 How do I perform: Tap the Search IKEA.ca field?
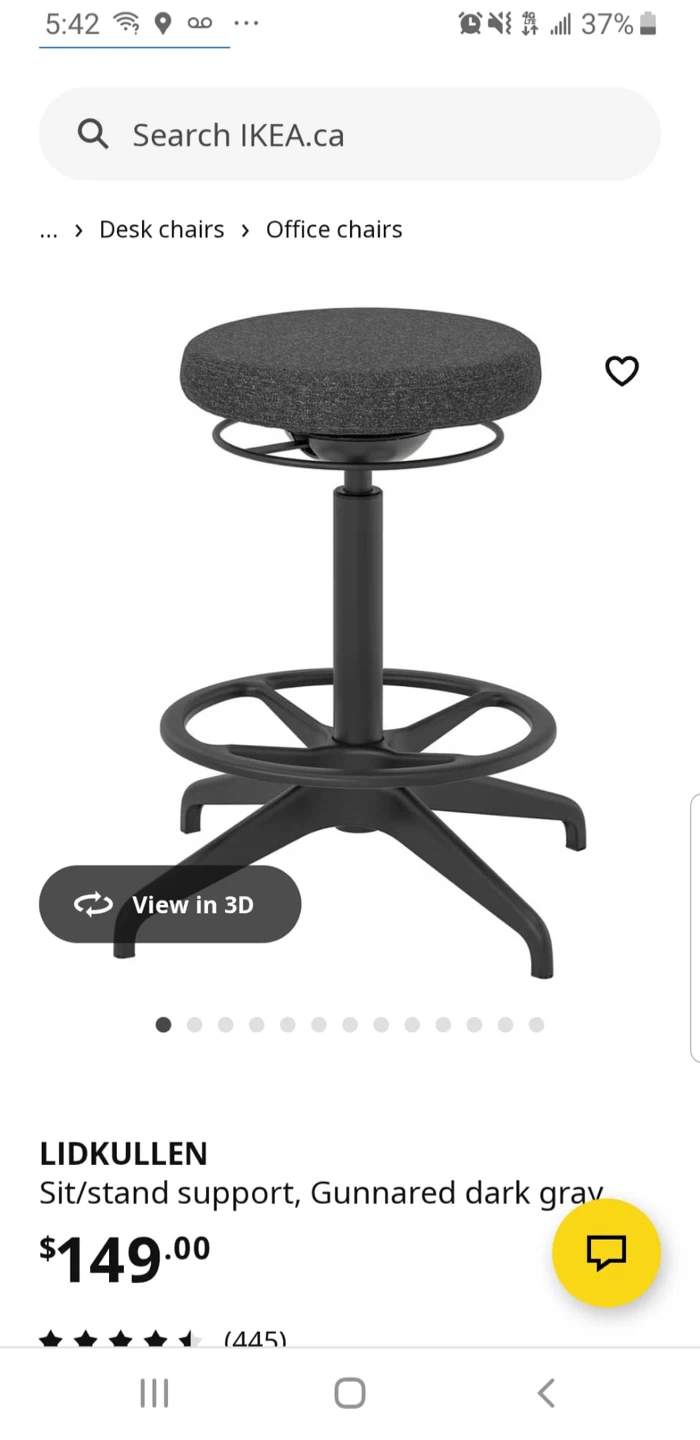tap(350, 135)
